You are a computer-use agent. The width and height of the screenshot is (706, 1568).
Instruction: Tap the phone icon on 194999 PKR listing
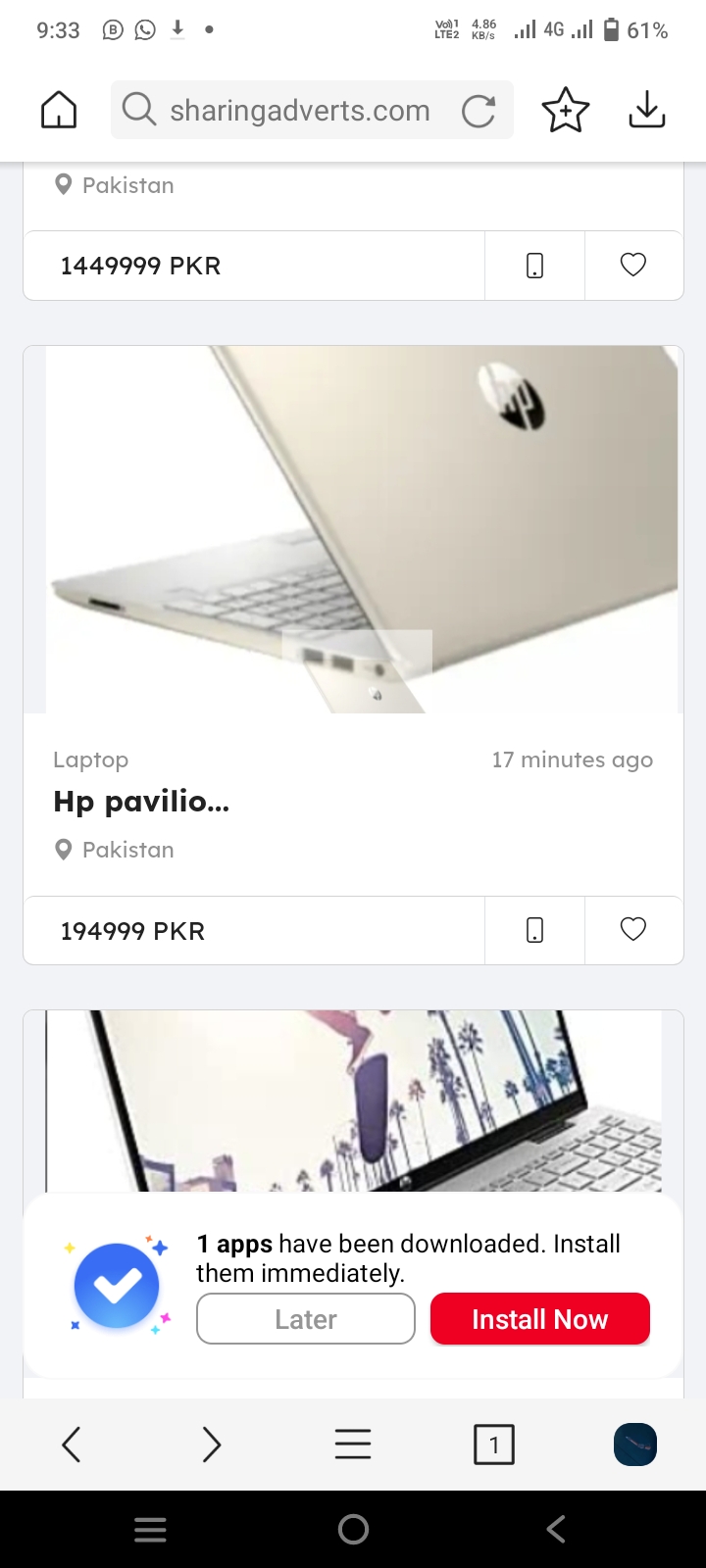(534, 930)
